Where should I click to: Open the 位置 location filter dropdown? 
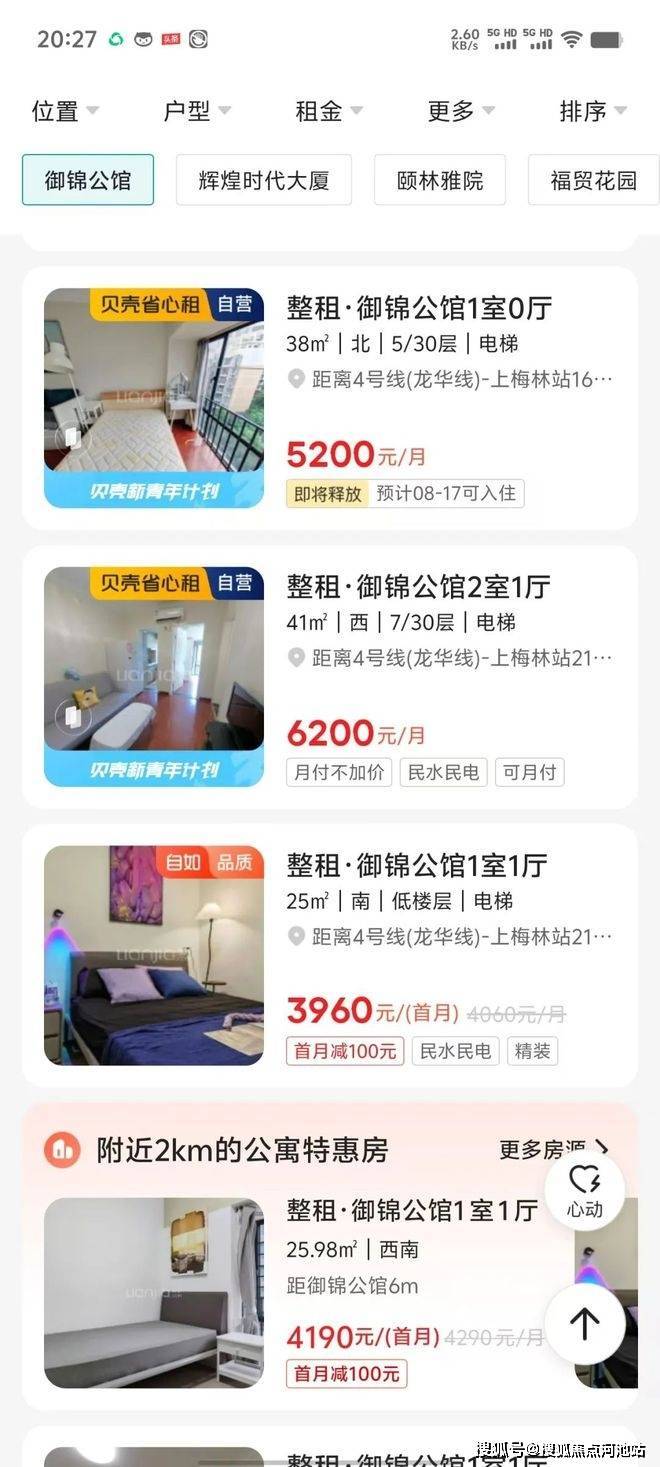(x=65, y=111)
